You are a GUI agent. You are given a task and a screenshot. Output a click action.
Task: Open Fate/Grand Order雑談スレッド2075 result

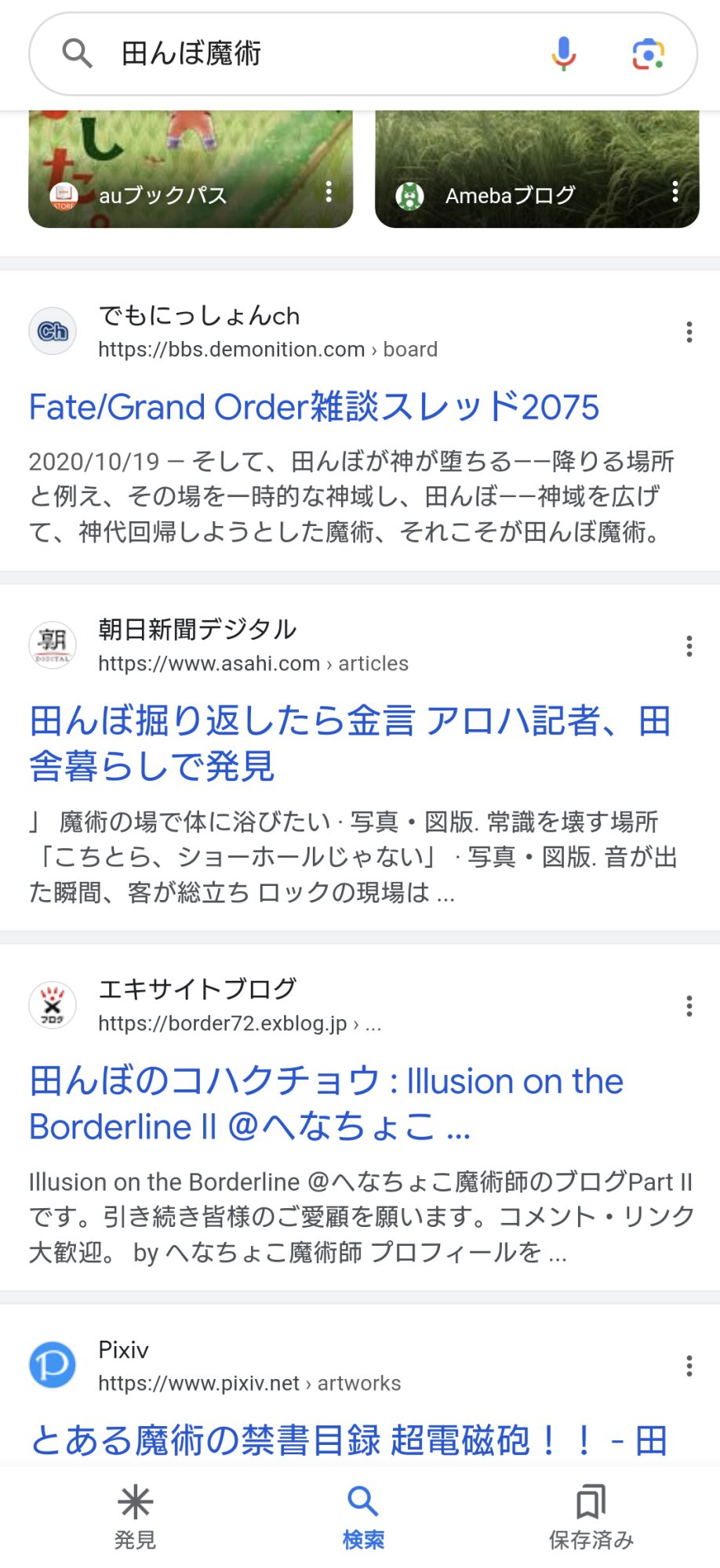[x=314, y=408]
